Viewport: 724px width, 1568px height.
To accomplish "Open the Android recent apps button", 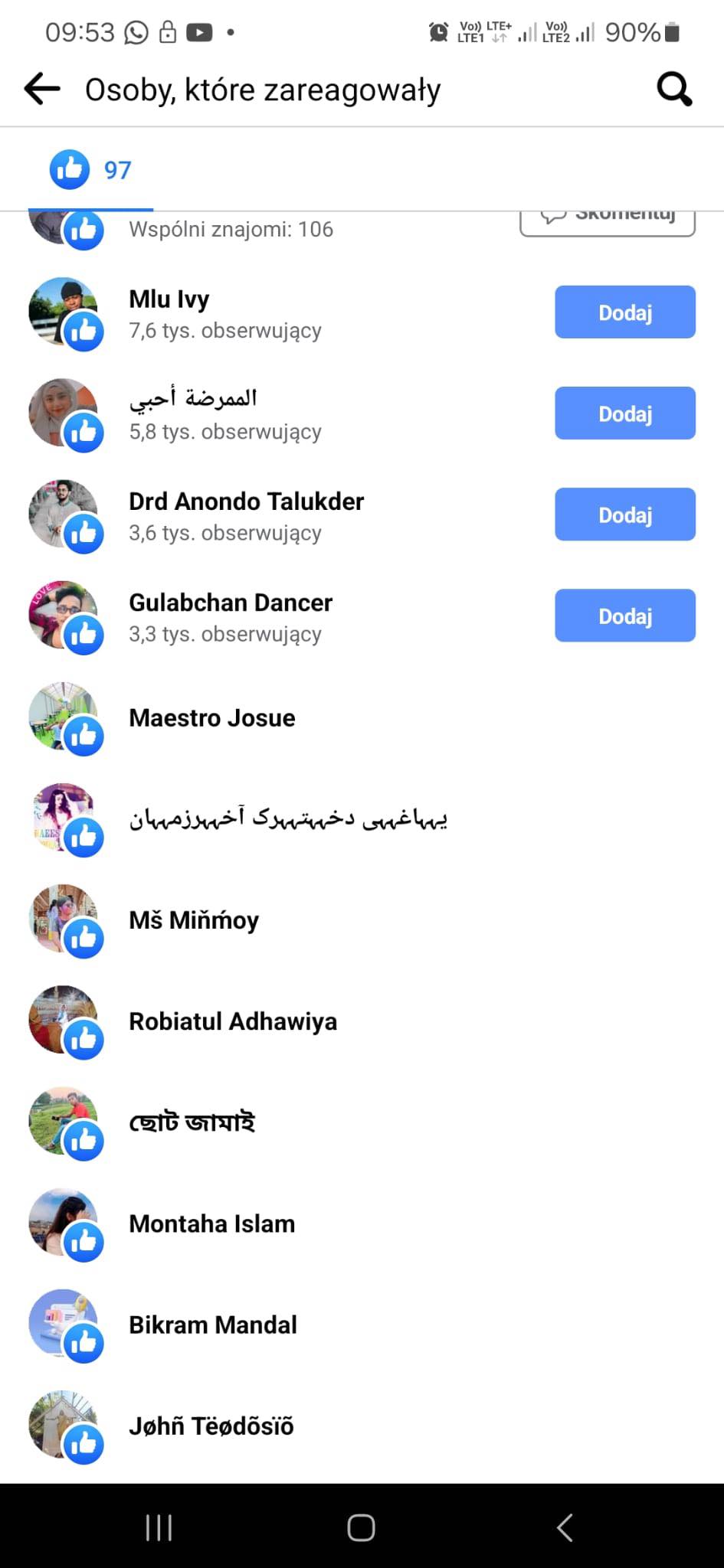I will point(159,1527).
